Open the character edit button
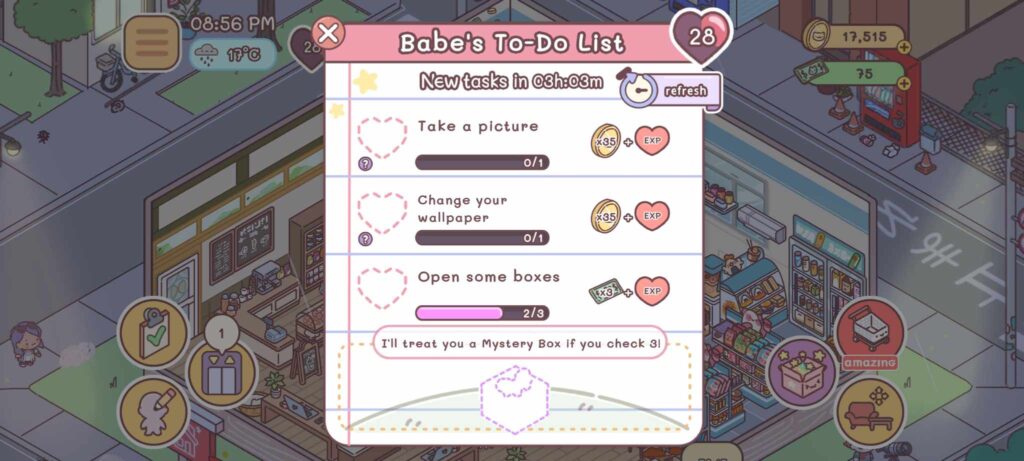This screenshot has height=461, width=1024. point(152,410)
